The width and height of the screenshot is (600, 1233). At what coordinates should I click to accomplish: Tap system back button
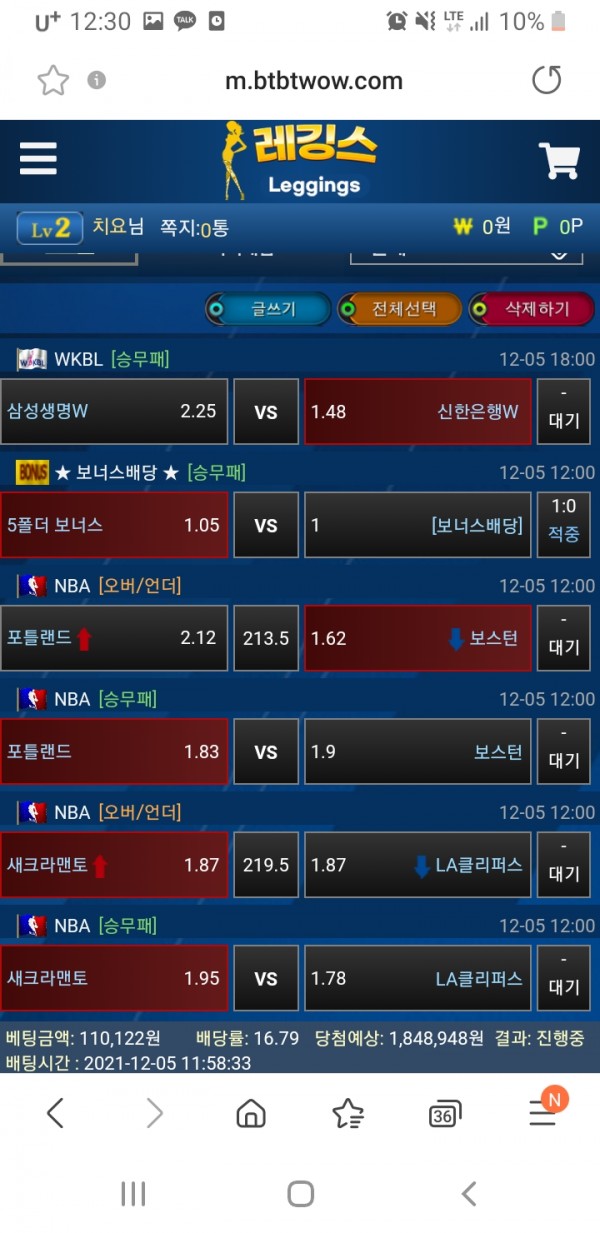(468, 1192)
